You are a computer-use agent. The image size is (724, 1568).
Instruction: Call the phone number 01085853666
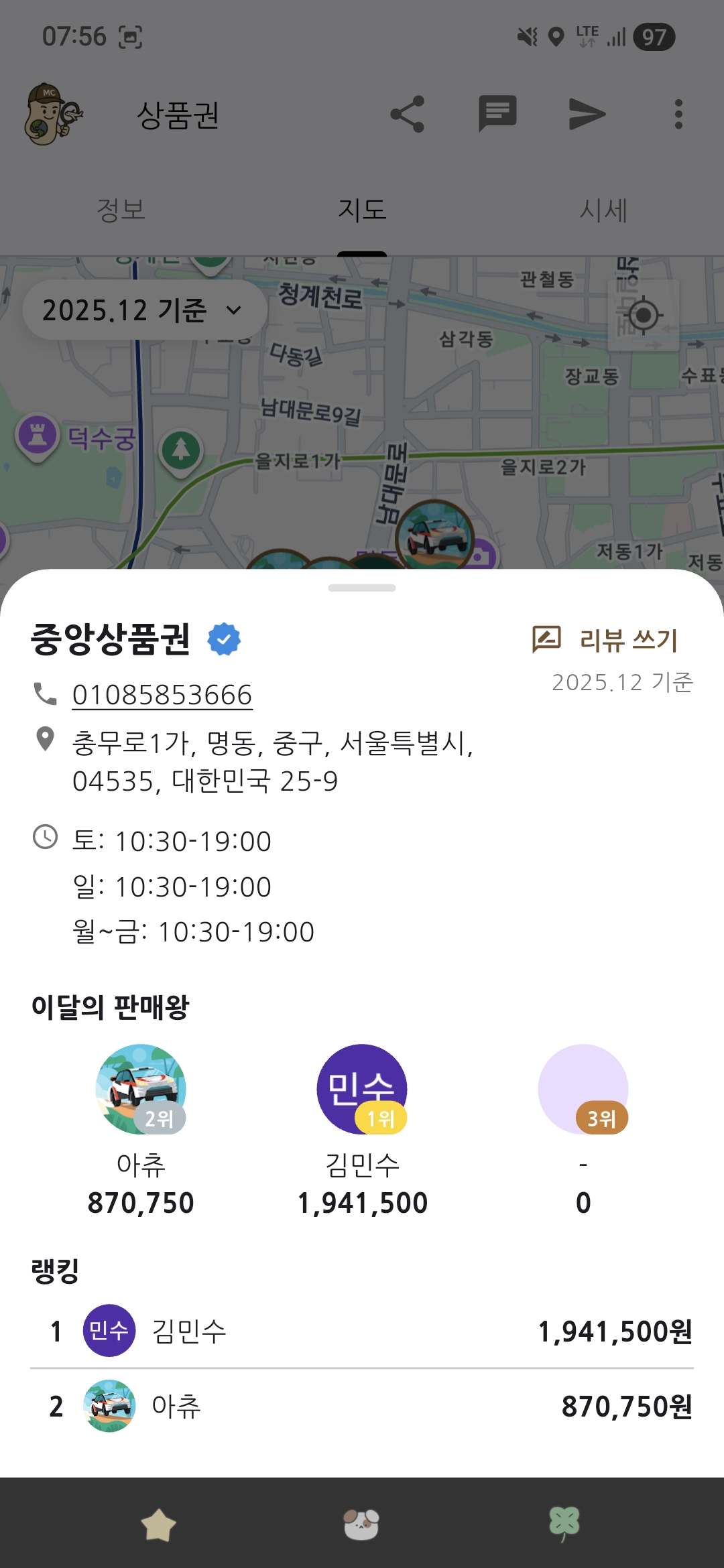coord(162,695)
